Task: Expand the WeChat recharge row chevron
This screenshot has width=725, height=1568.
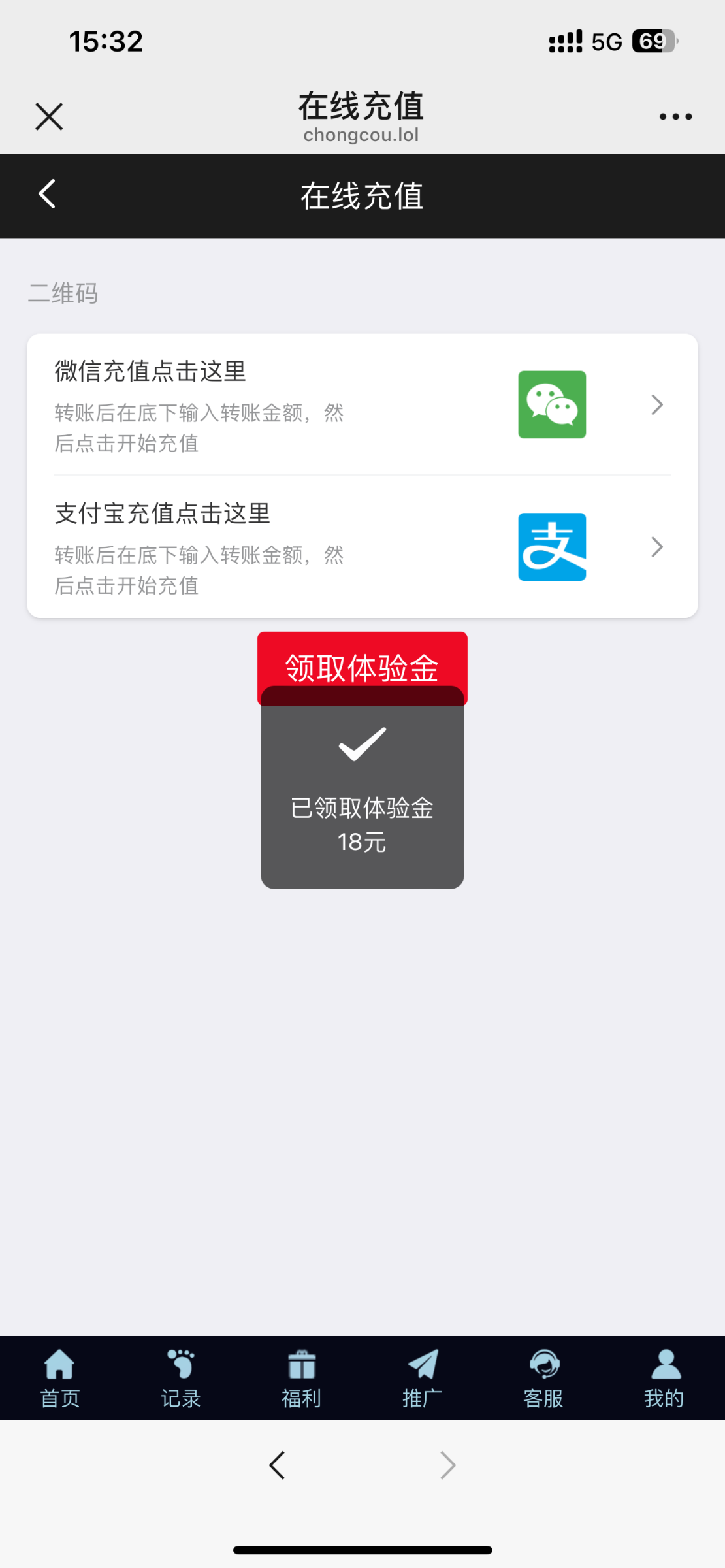Action: coord(656,404)
